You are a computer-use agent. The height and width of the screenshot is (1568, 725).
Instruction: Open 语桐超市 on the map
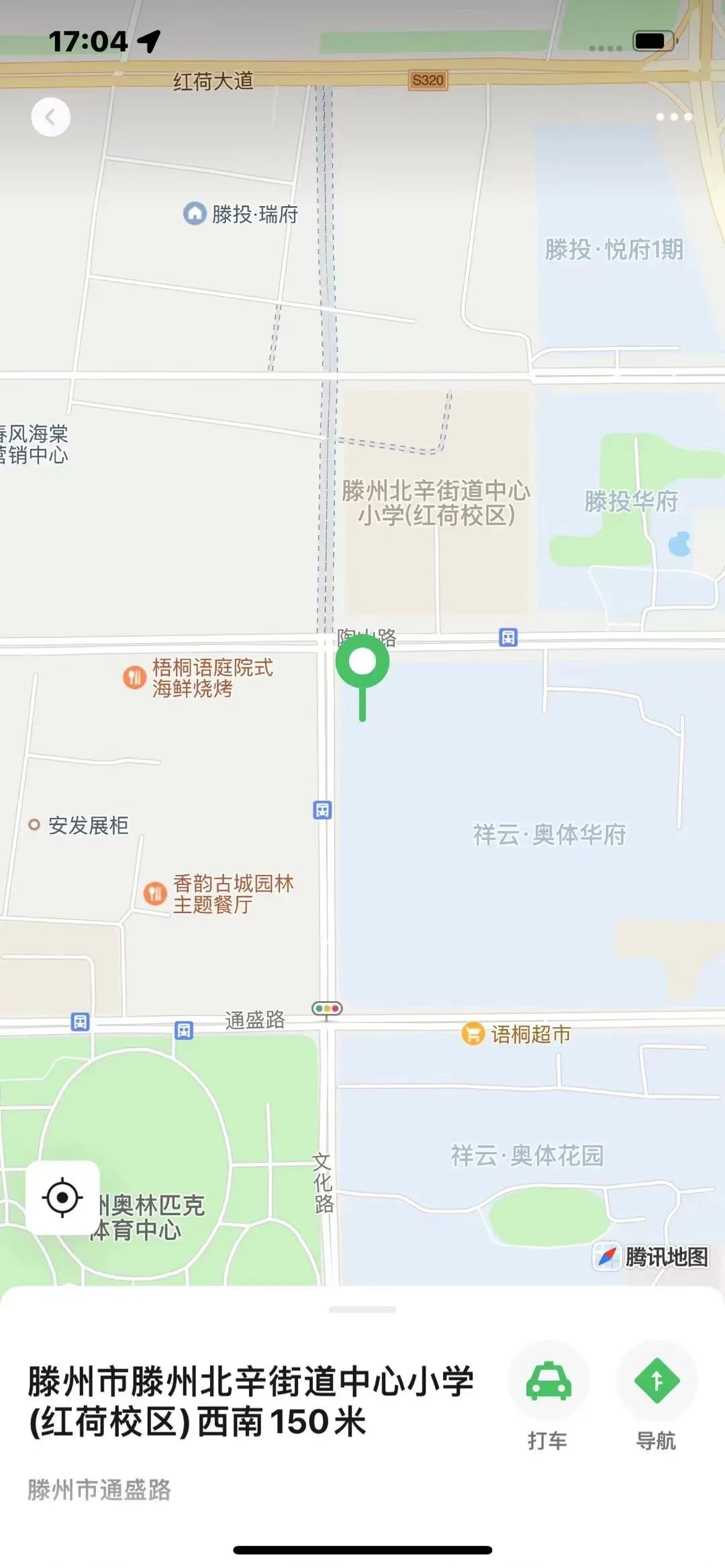[x=473, y=1034]
